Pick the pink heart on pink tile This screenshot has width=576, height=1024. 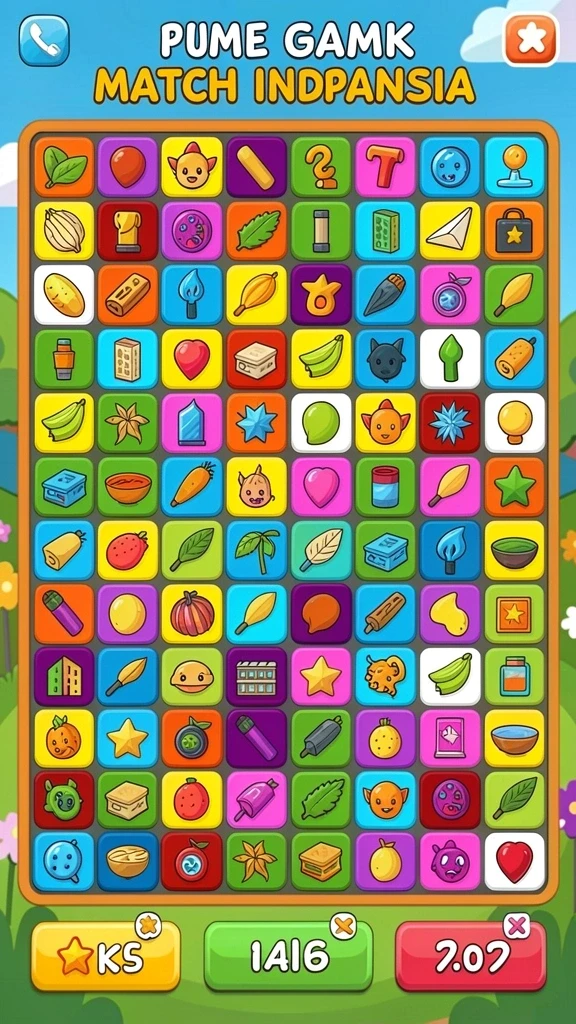(x=321, y=487)
